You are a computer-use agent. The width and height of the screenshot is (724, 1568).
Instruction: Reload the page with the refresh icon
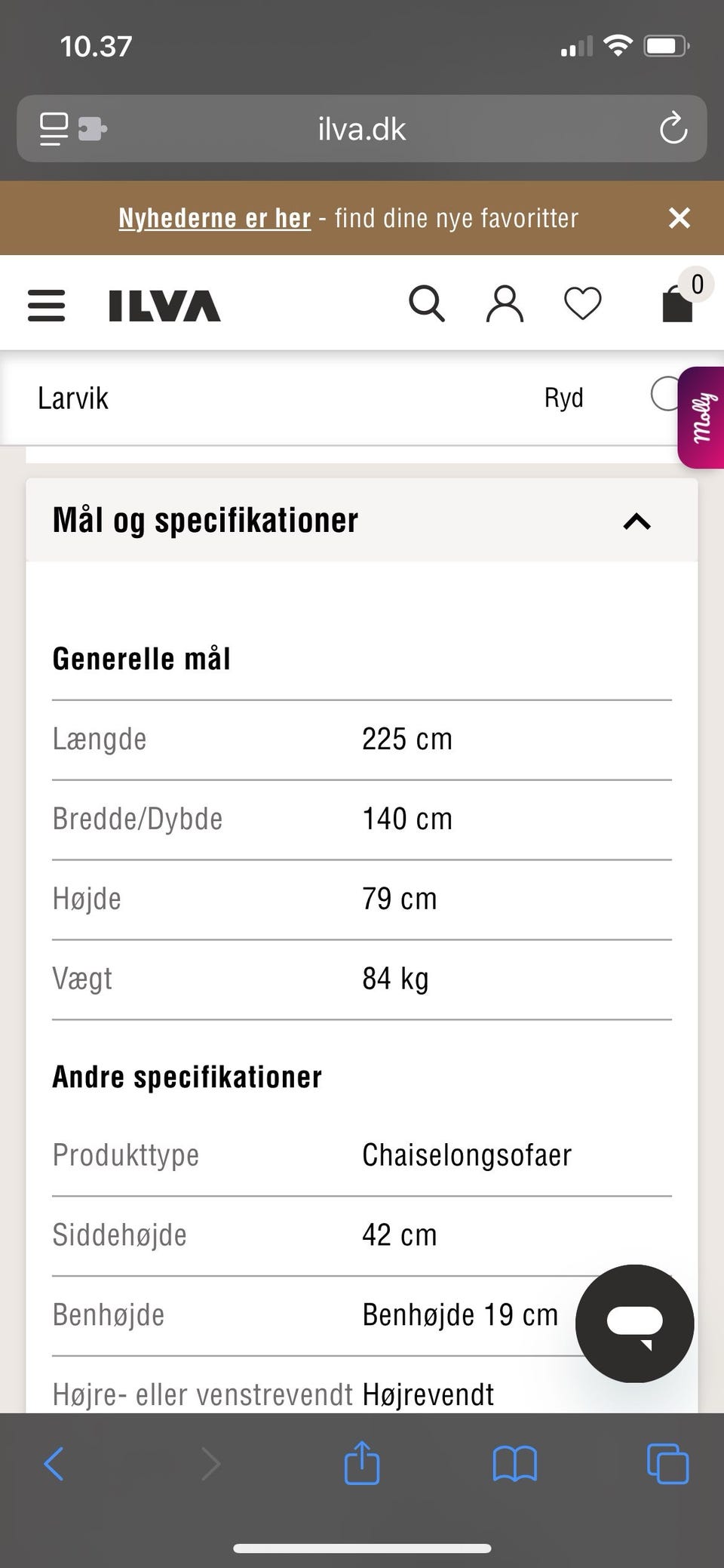[x=672, y=129]
